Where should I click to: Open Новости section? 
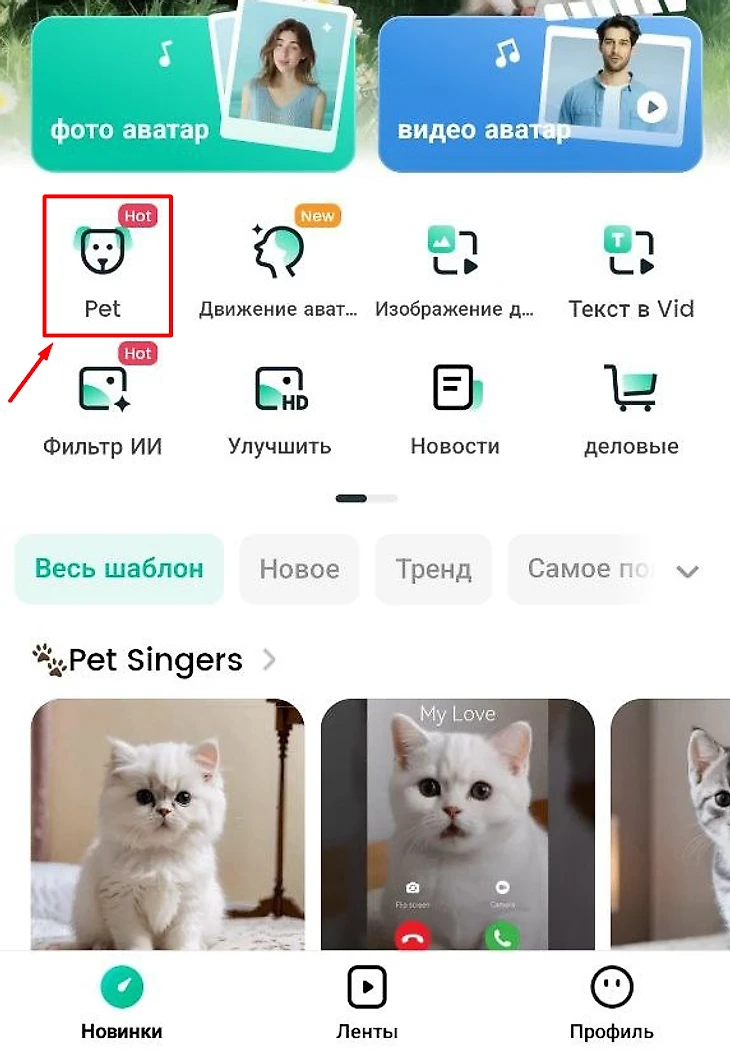point(455,405)
